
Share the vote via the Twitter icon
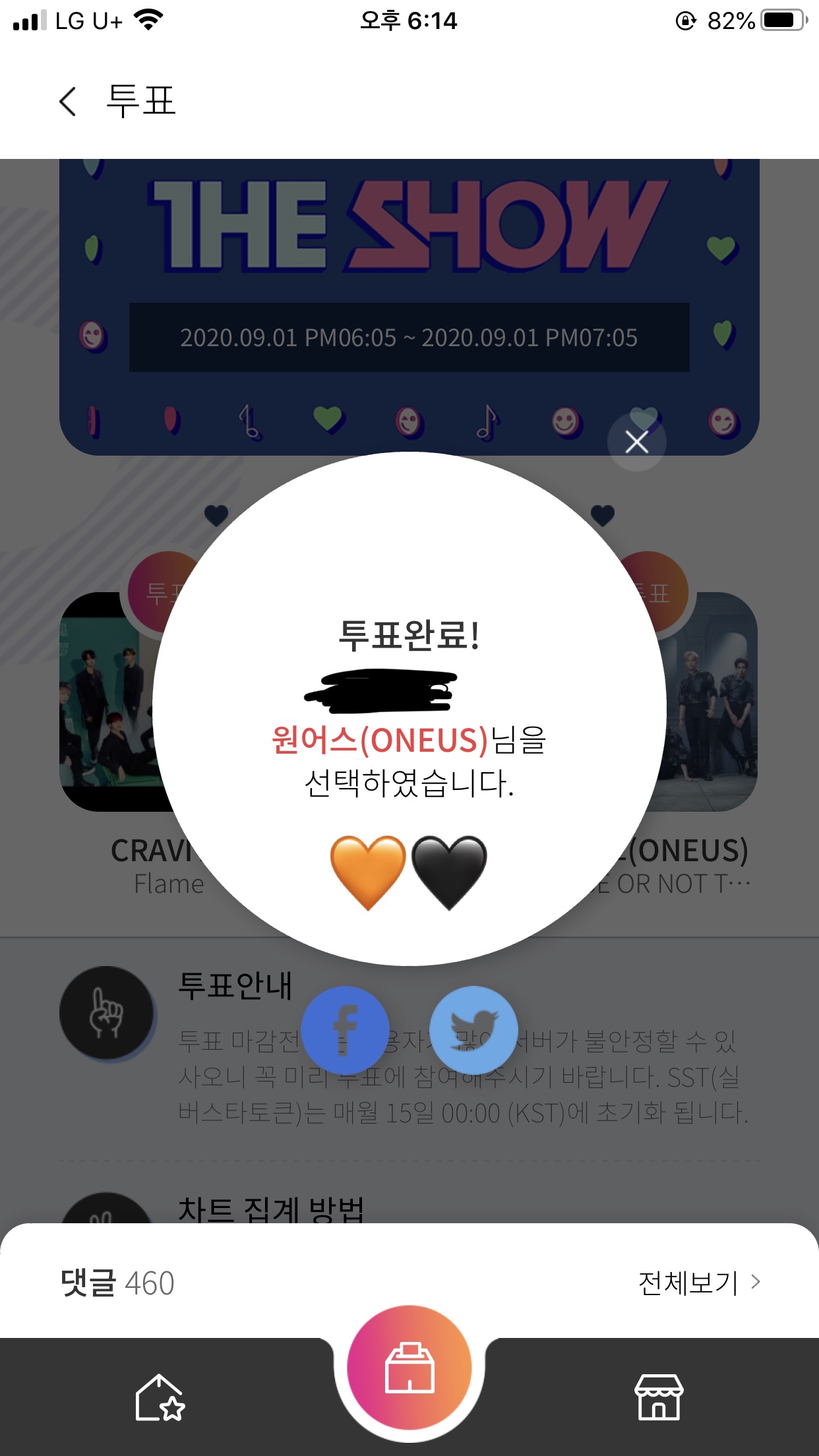(x=474, y=1030)
